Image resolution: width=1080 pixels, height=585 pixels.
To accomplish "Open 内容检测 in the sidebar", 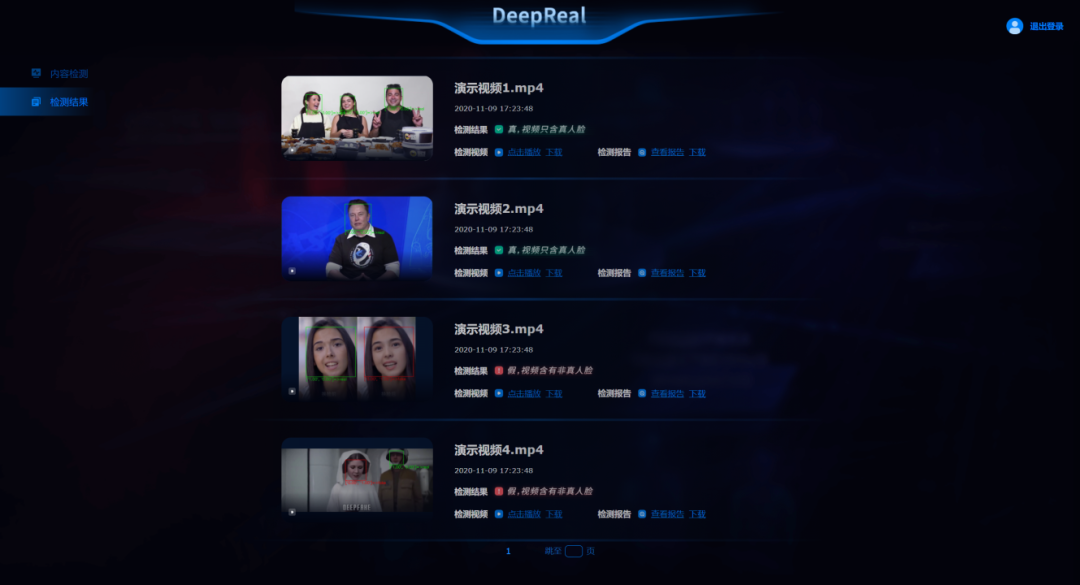I will point(68,74).
